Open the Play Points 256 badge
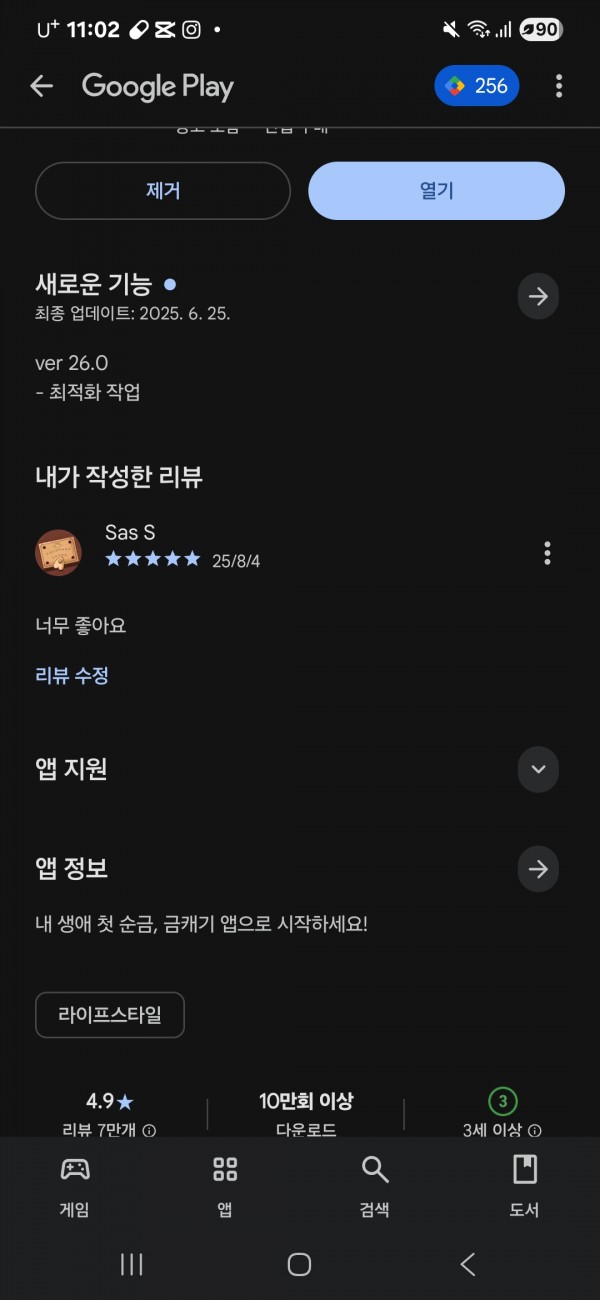600x1300 pixels. (x=478, y=86)
